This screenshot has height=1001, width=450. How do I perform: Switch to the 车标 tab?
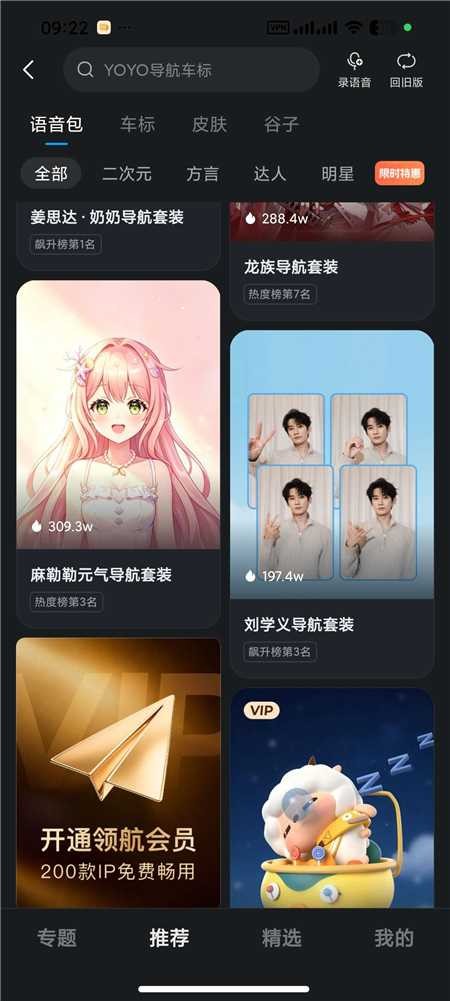(137, 124)
